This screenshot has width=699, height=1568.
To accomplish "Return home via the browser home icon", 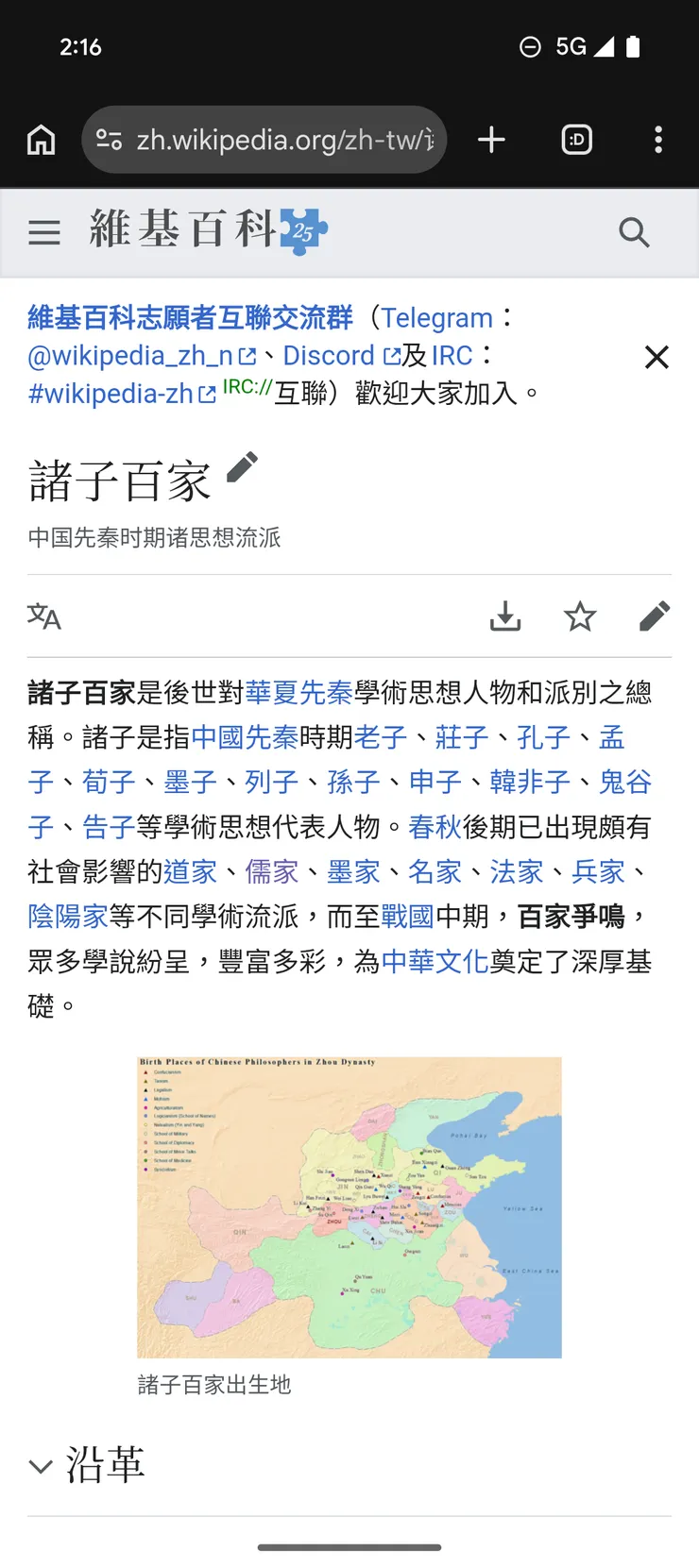I will click(41, 139).
